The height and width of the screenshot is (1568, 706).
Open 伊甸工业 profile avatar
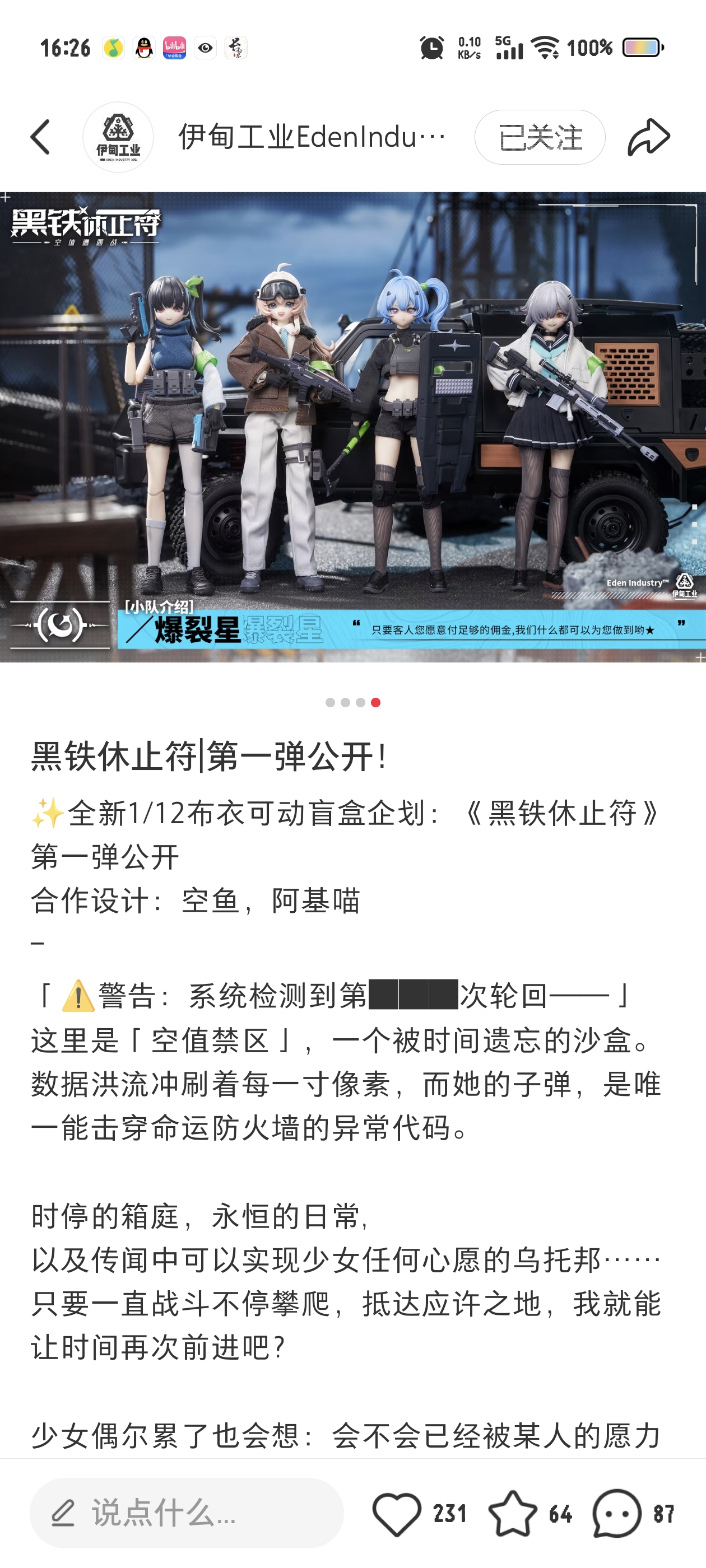118,137
